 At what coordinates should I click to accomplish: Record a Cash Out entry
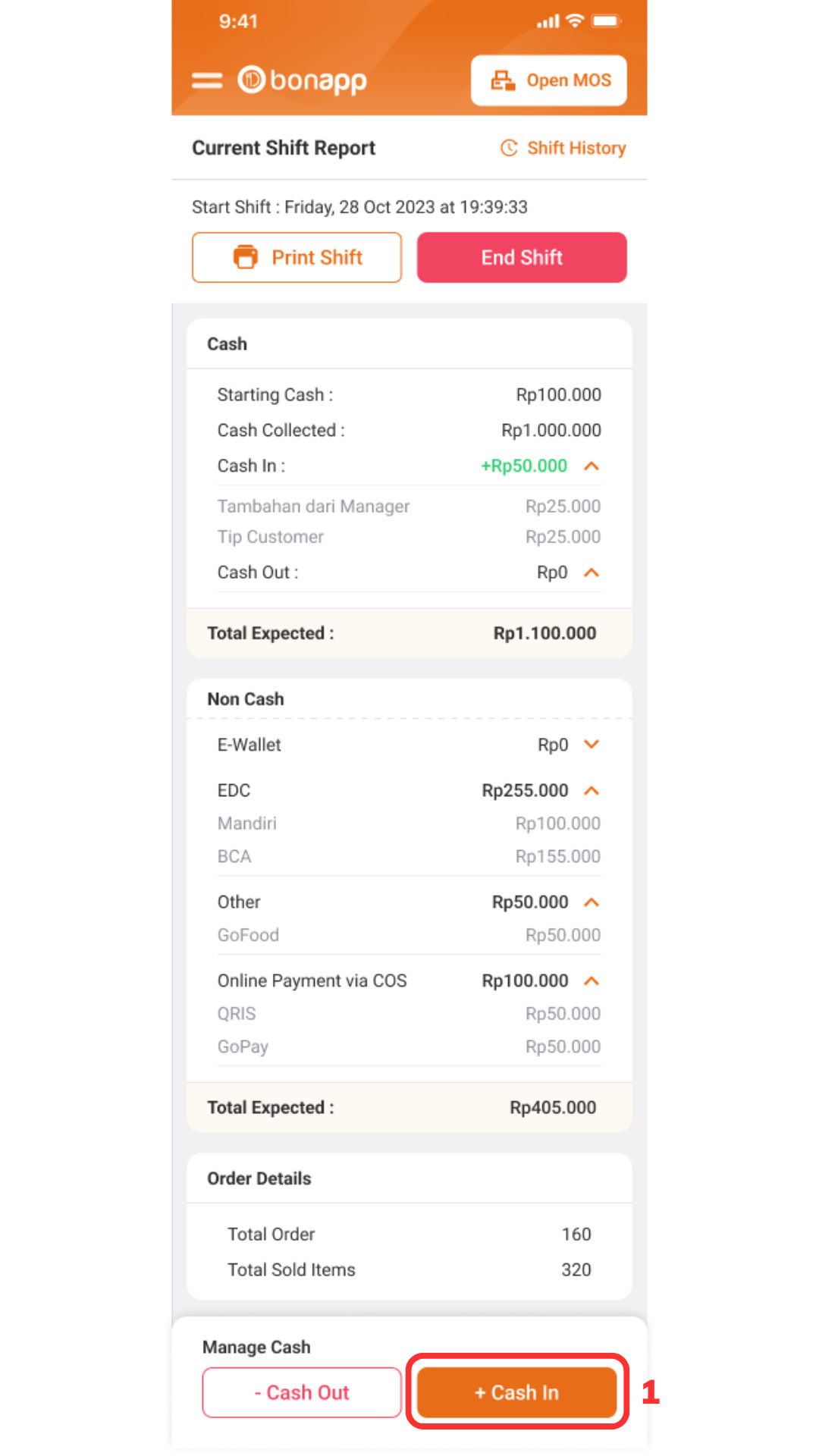coord(301,1393)
